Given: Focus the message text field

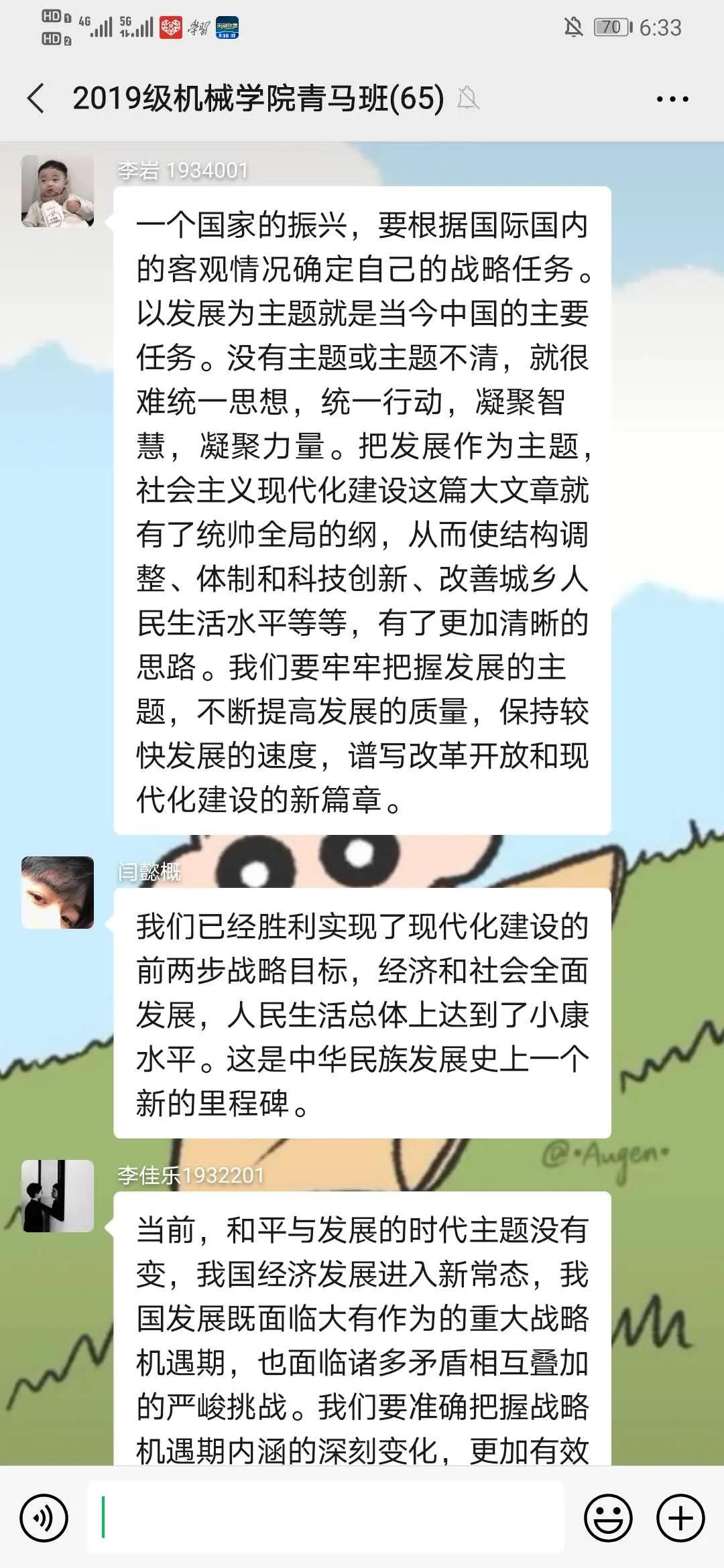Looking at the screenshot, I should point(325,1518).
